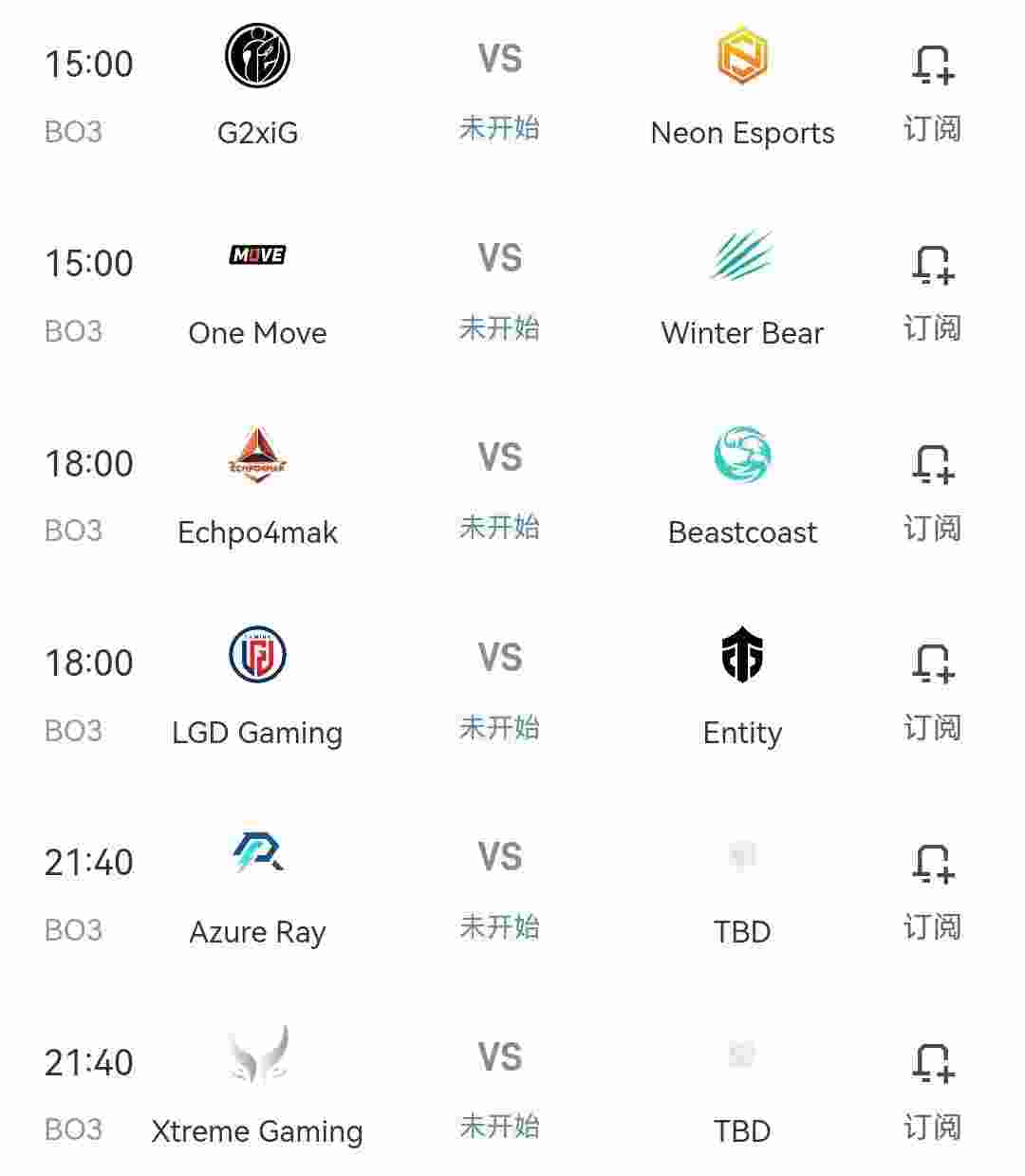Screen dimensions: 1025x1176
Task: Subscribe to the Xtreme Gaming match
Action: pos(932,1090)
